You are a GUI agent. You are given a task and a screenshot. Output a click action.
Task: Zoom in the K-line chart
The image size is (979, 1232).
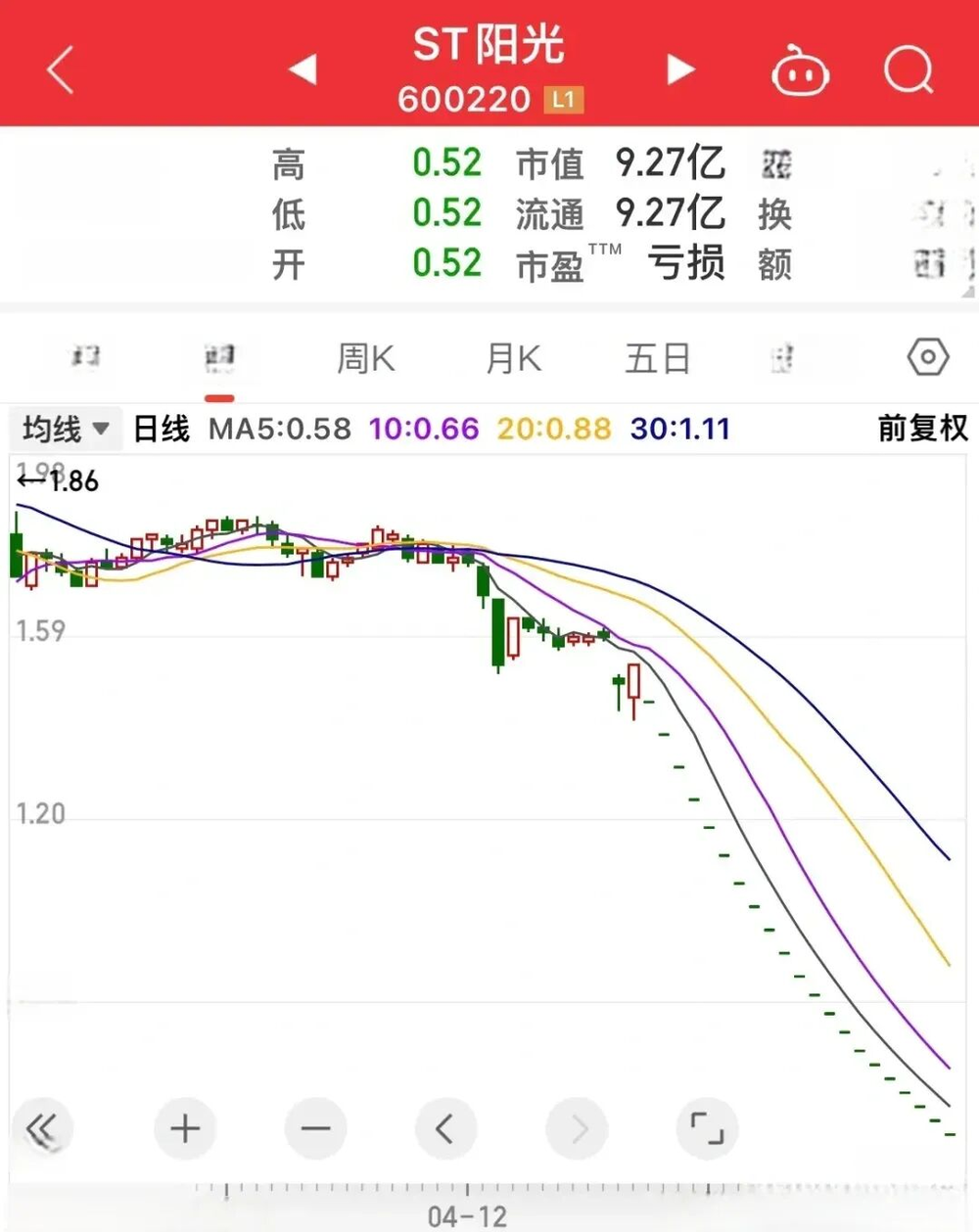point(185,1129)
